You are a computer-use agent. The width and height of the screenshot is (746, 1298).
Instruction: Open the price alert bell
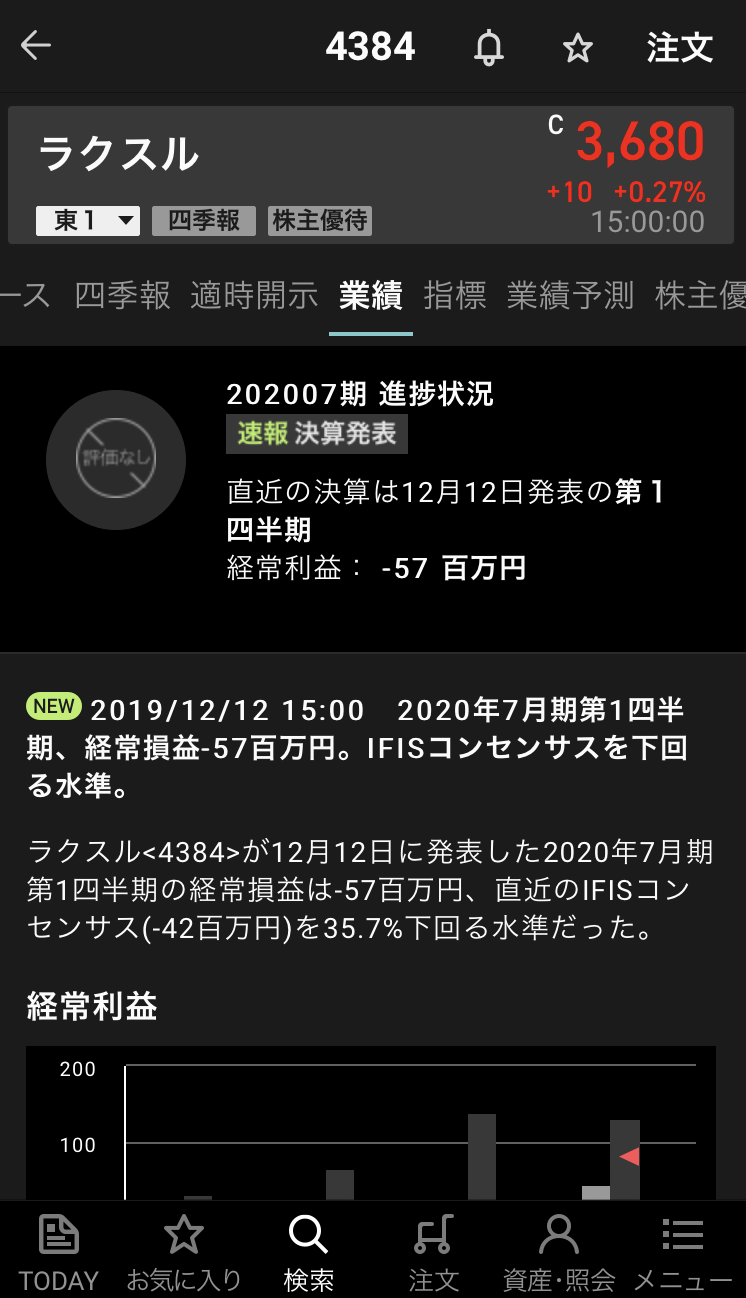(x=489, y=47)
